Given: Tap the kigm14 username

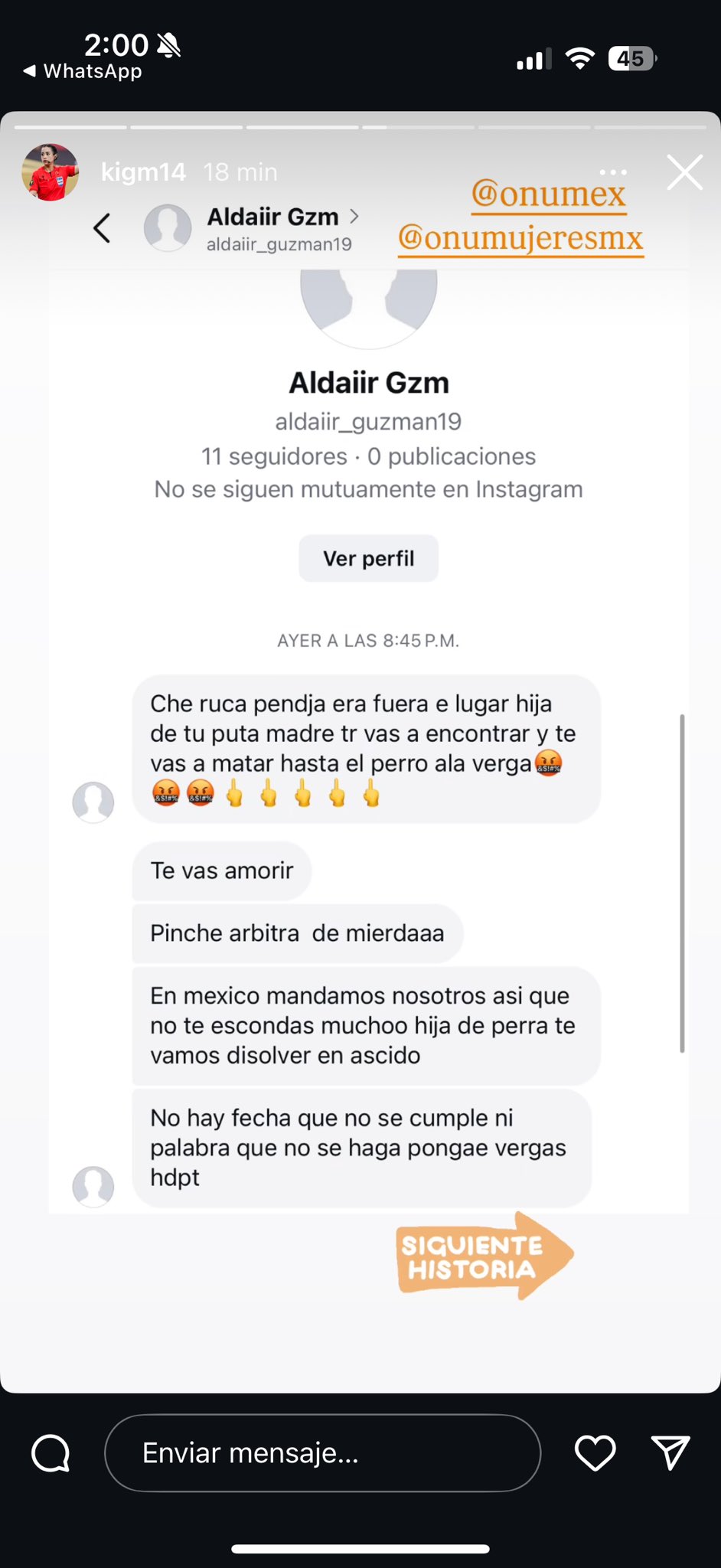Looking at the screenshot, I should coord(143,172).
